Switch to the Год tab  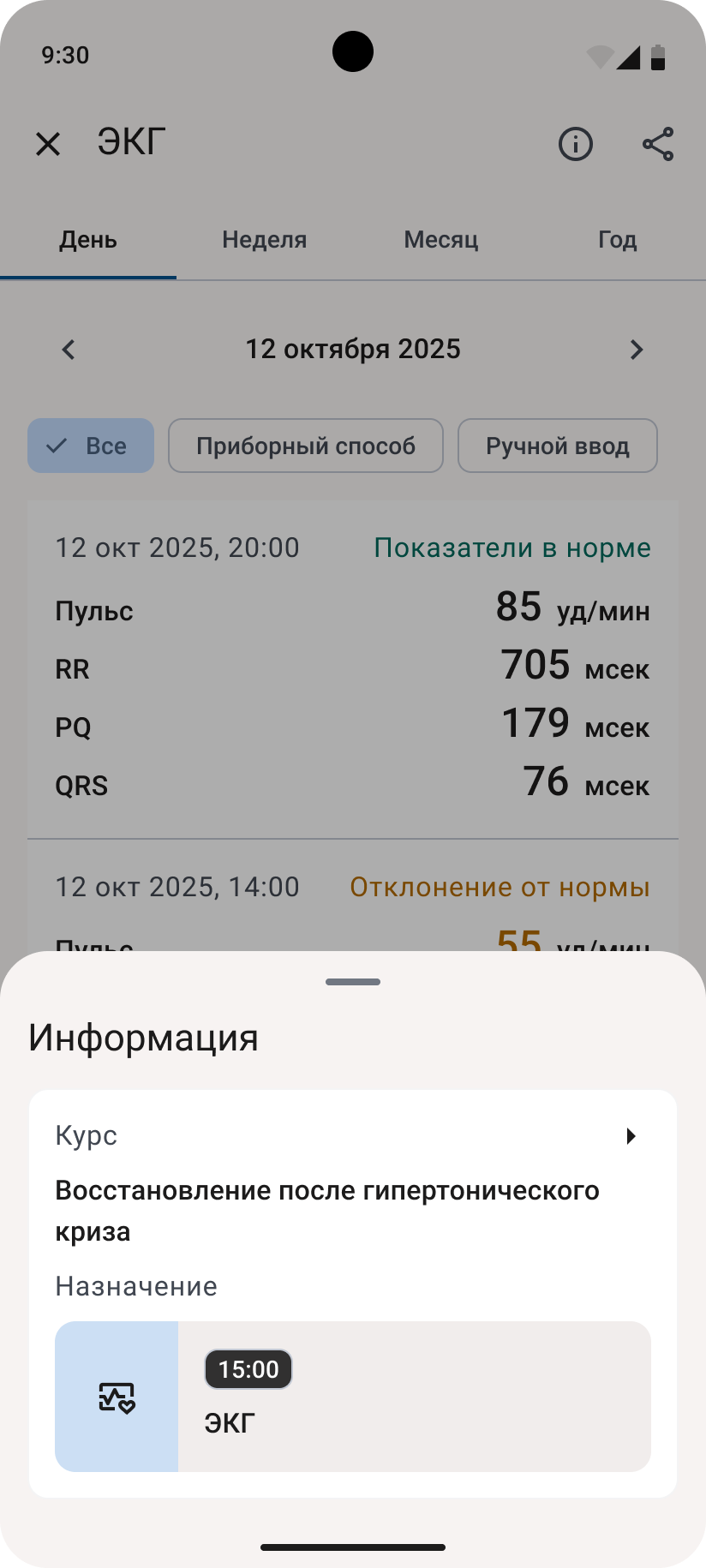pos(617,240)
